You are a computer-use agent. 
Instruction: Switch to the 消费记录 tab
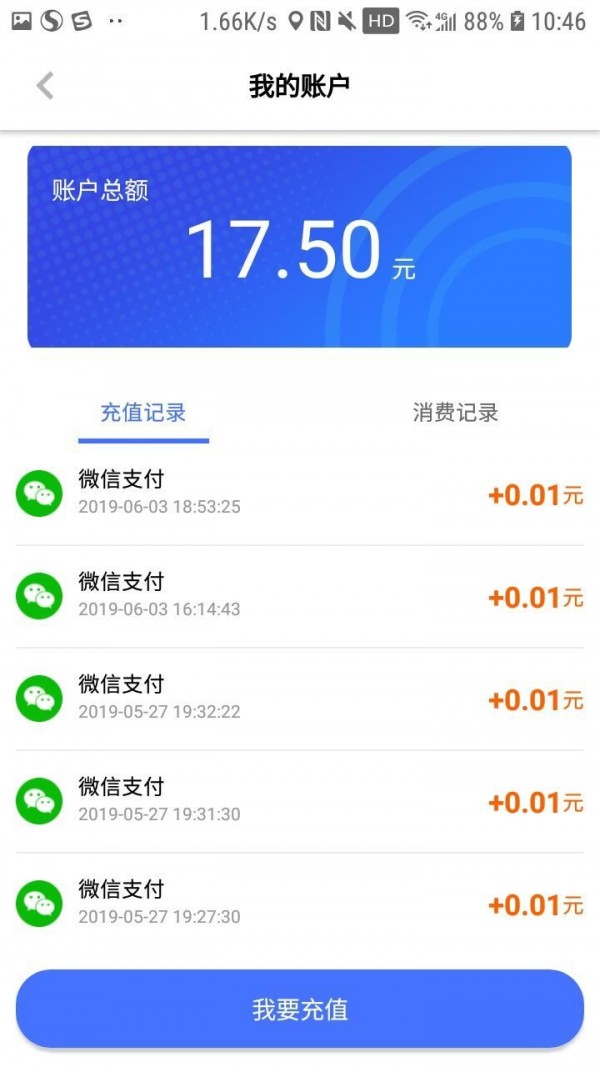pos(455,412)
